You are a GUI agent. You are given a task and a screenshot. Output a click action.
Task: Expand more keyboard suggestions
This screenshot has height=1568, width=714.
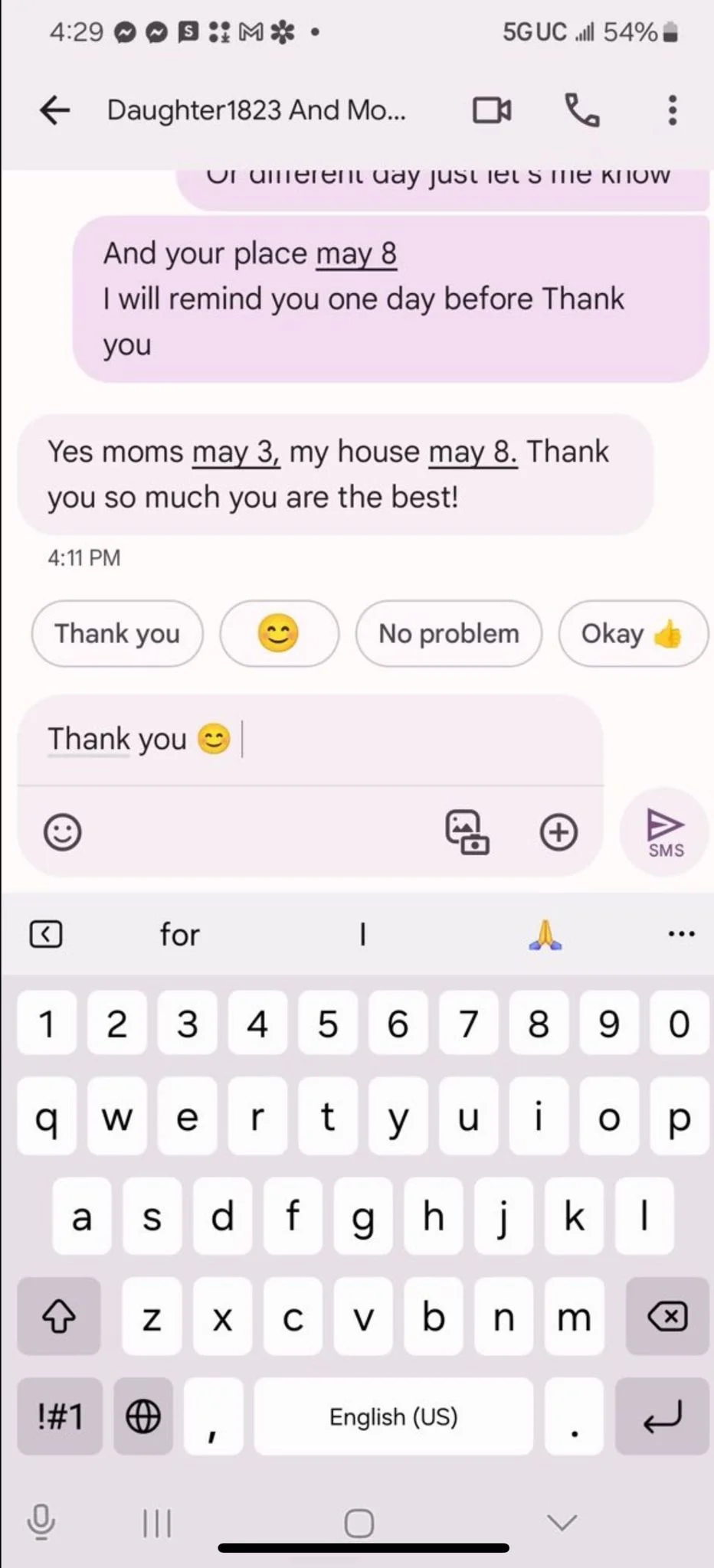[681, 935]
